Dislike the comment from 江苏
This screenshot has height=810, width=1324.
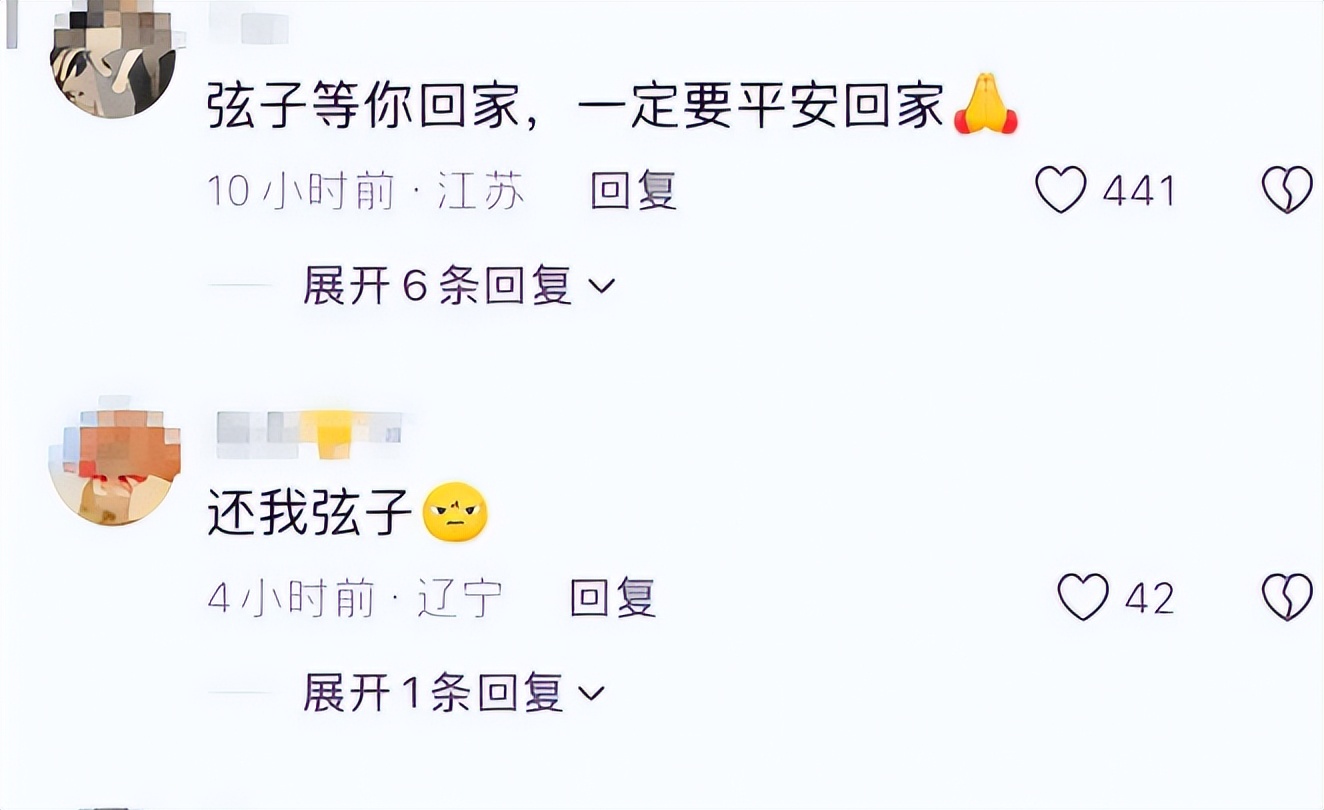click(1287, 189)
